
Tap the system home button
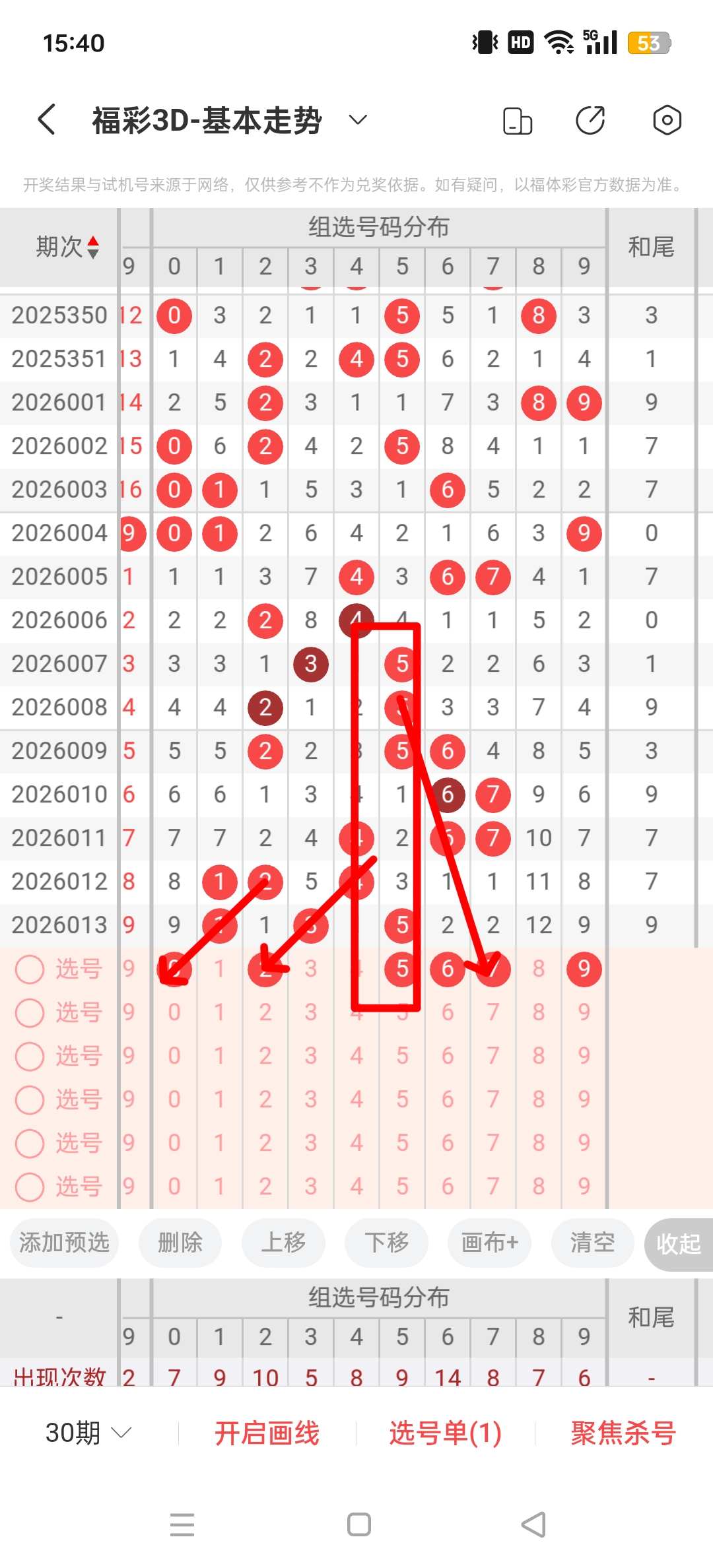(358, 1524)
